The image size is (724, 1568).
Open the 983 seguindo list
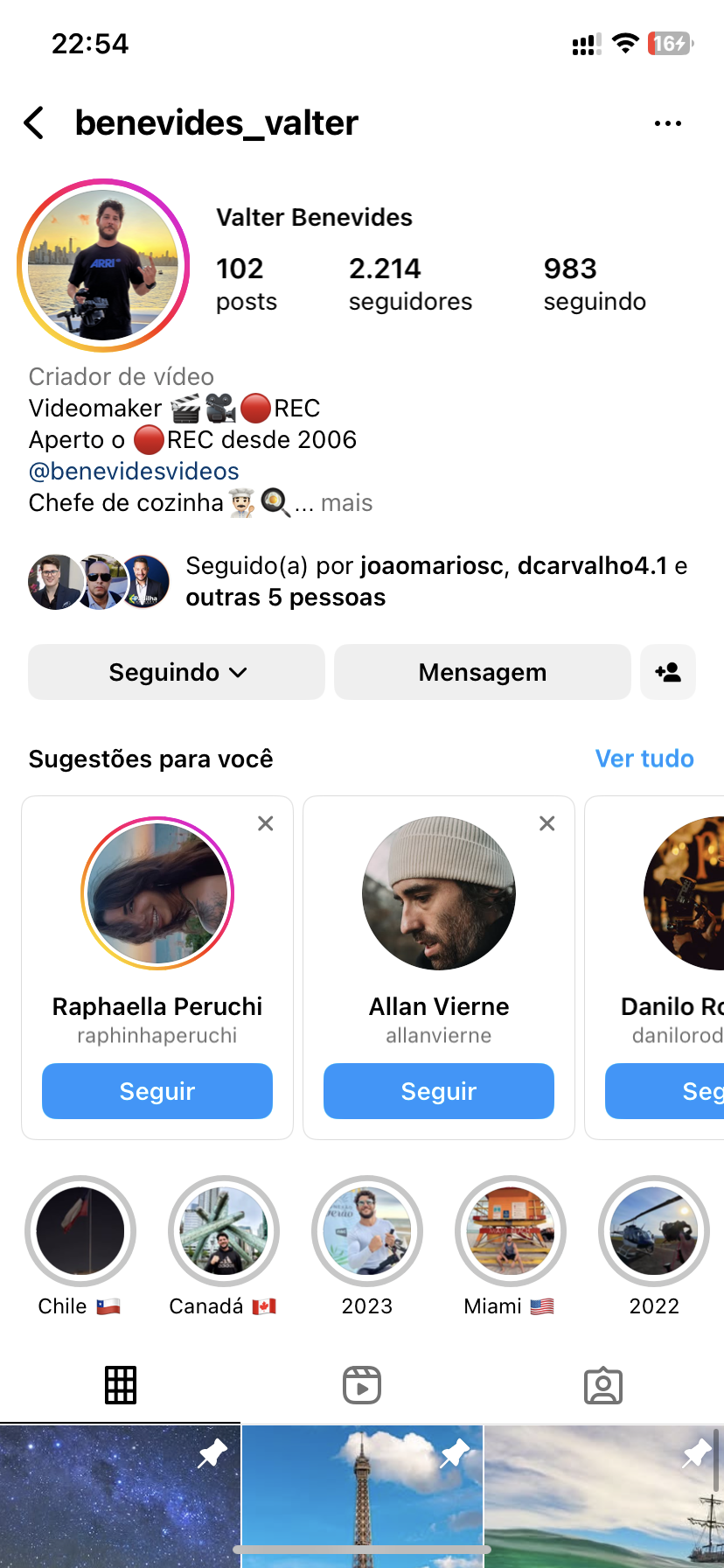coord(595,284)
